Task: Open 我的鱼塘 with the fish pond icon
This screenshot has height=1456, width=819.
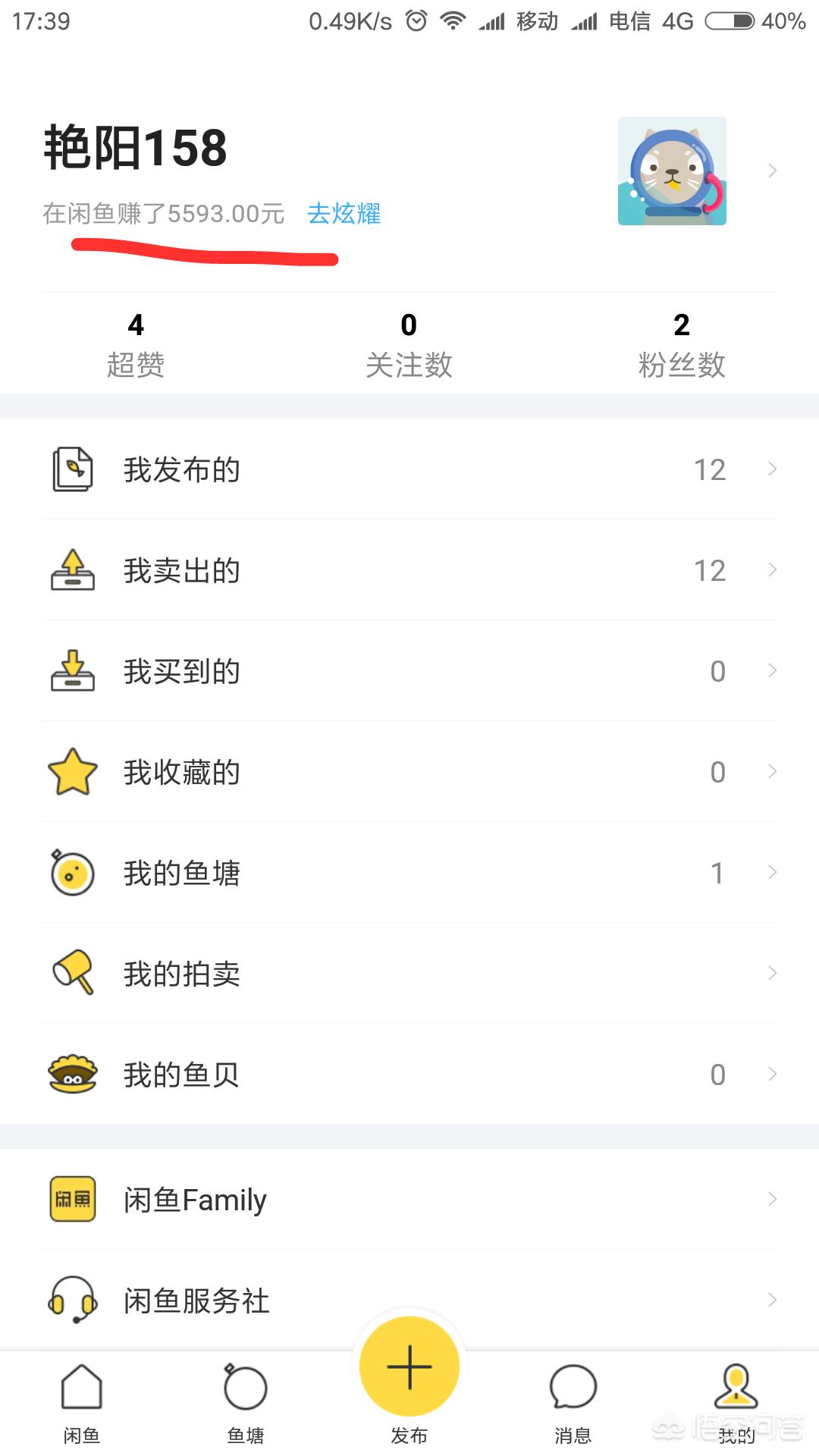Action: [x=72, y=872]
